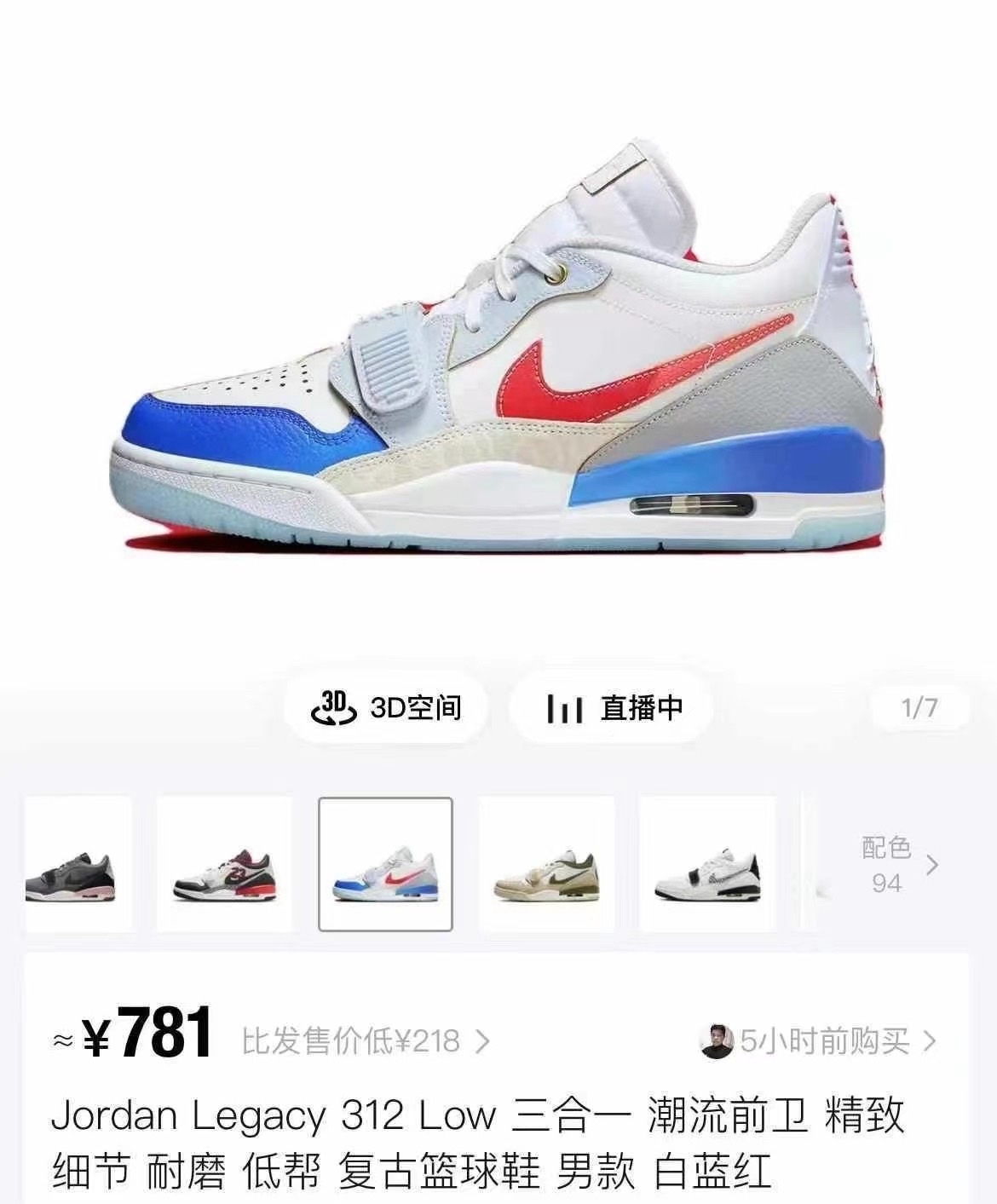Image resolution: width=997 pixels, height=1204 pixels.
Task: Select the white, black and red colorway thumbnail
Action: point(224,865)
